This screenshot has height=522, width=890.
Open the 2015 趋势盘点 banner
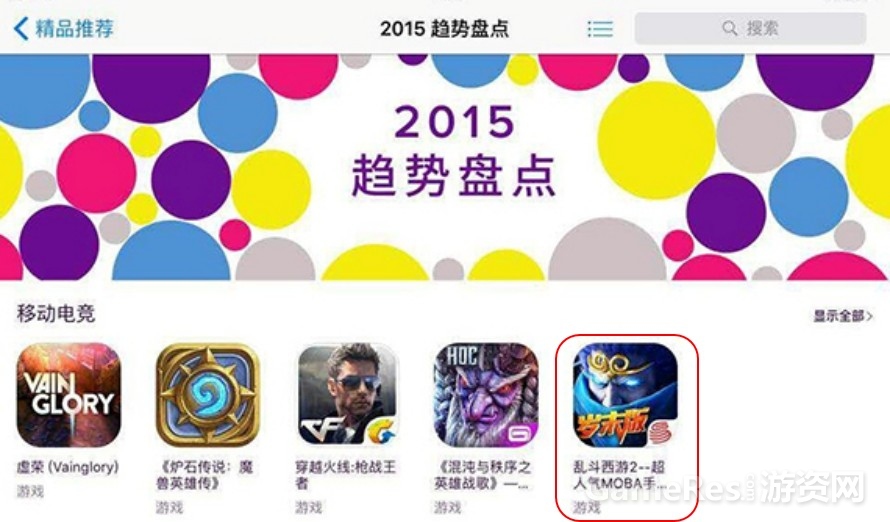point(445,165)
